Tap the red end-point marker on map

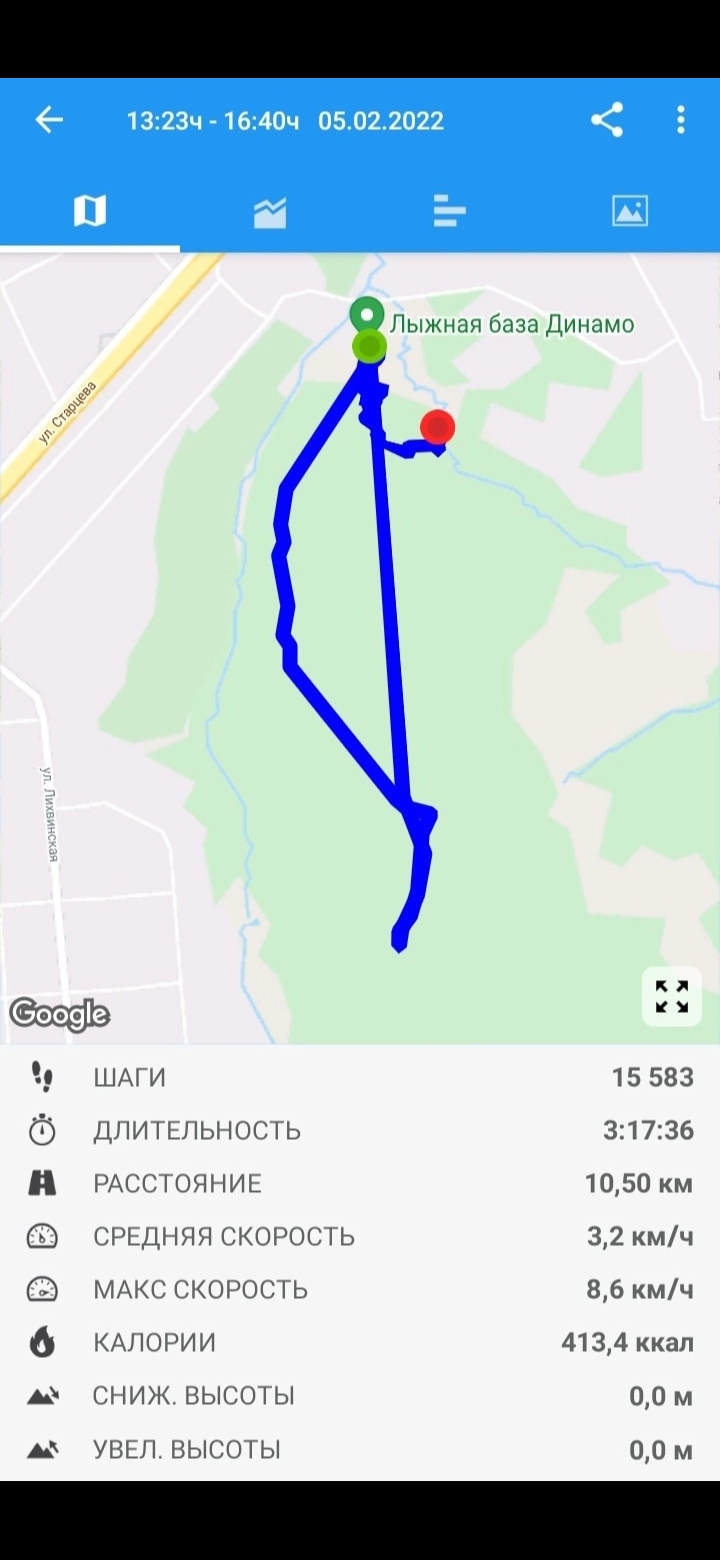[x=437, y=427]
